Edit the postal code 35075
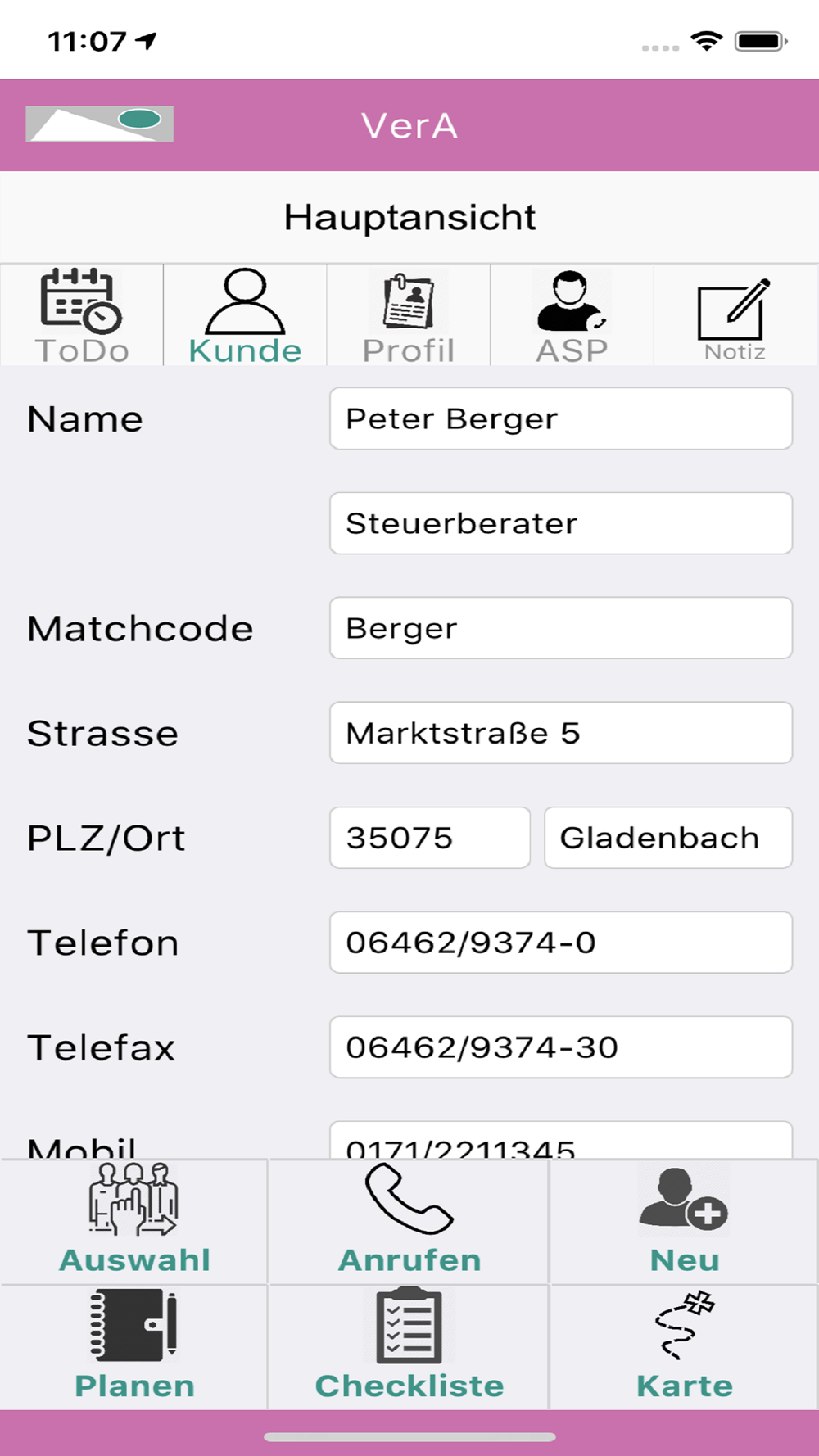 (430, 838)
